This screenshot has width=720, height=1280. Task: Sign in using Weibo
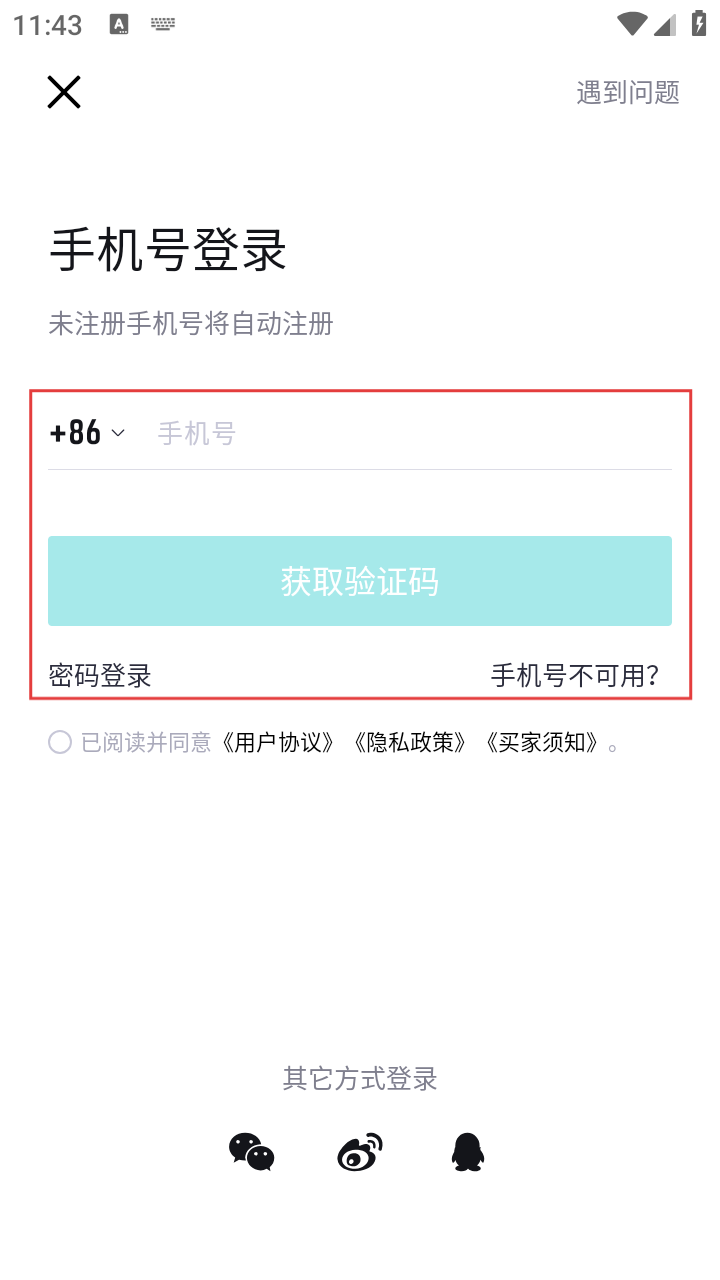(360, 1152)
